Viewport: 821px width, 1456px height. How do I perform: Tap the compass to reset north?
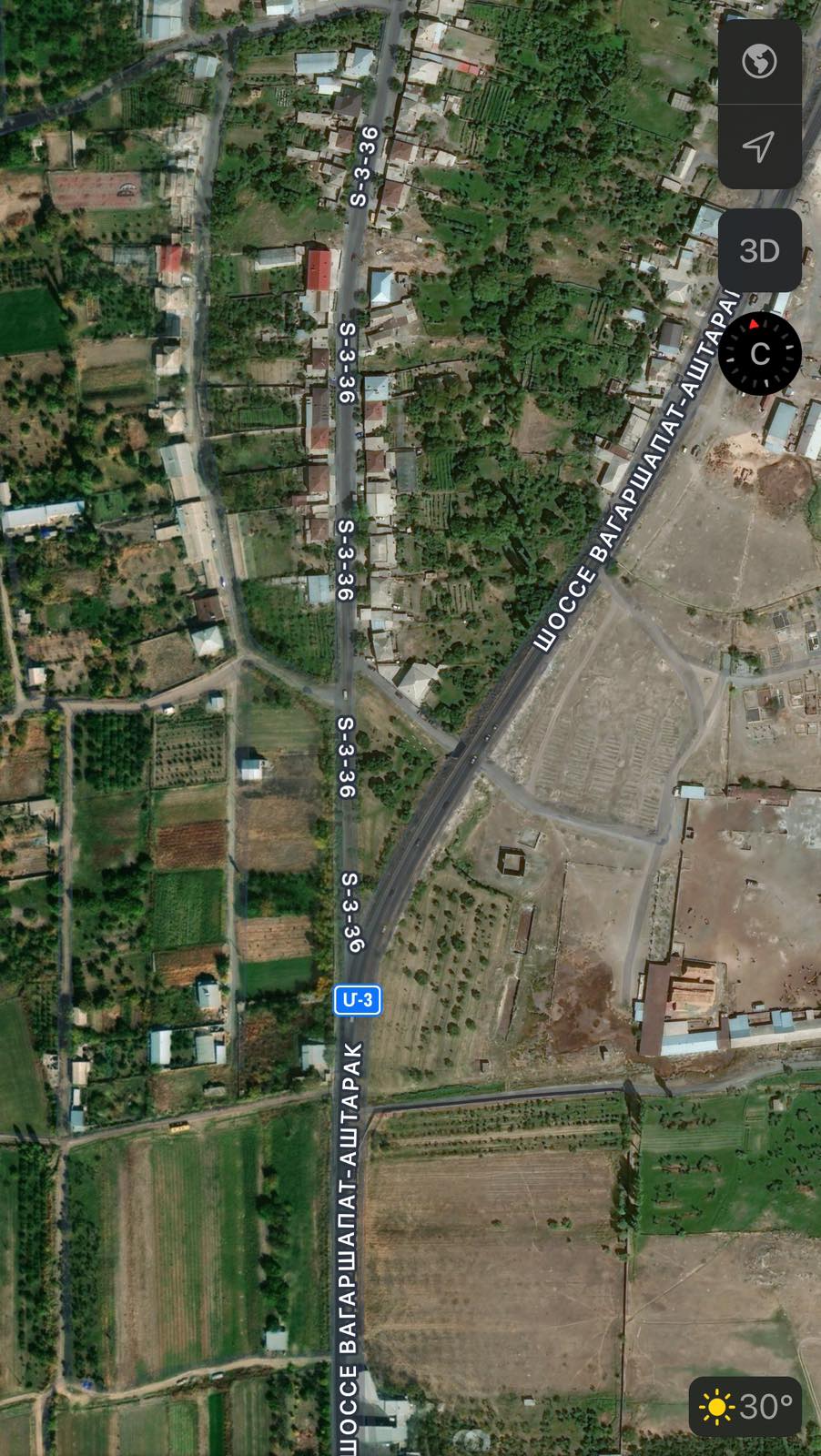(759, 354)
